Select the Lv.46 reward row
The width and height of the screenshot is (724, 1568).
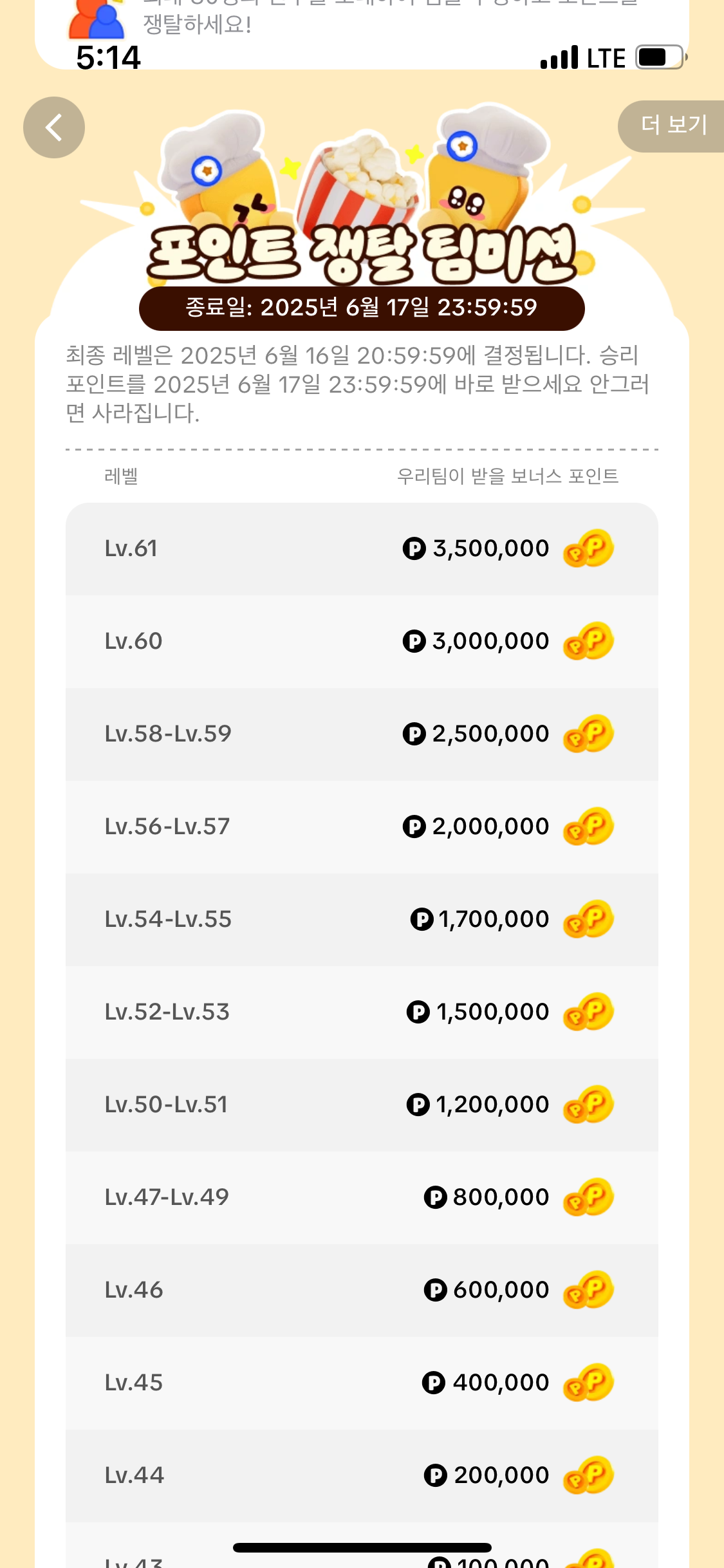click(362, 1289)
